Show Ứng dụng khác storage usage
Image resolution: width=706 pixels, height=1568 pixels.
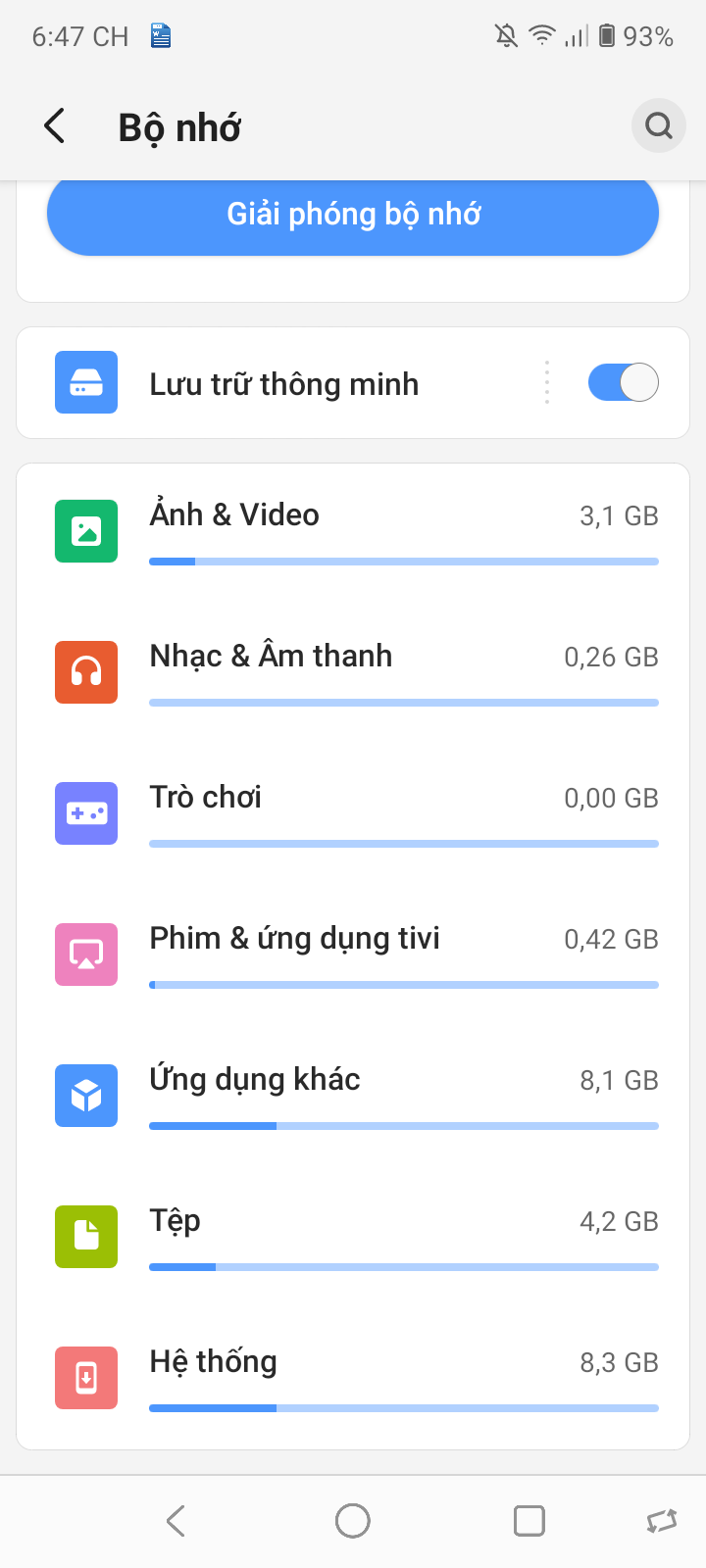[x=353, y=1097]
